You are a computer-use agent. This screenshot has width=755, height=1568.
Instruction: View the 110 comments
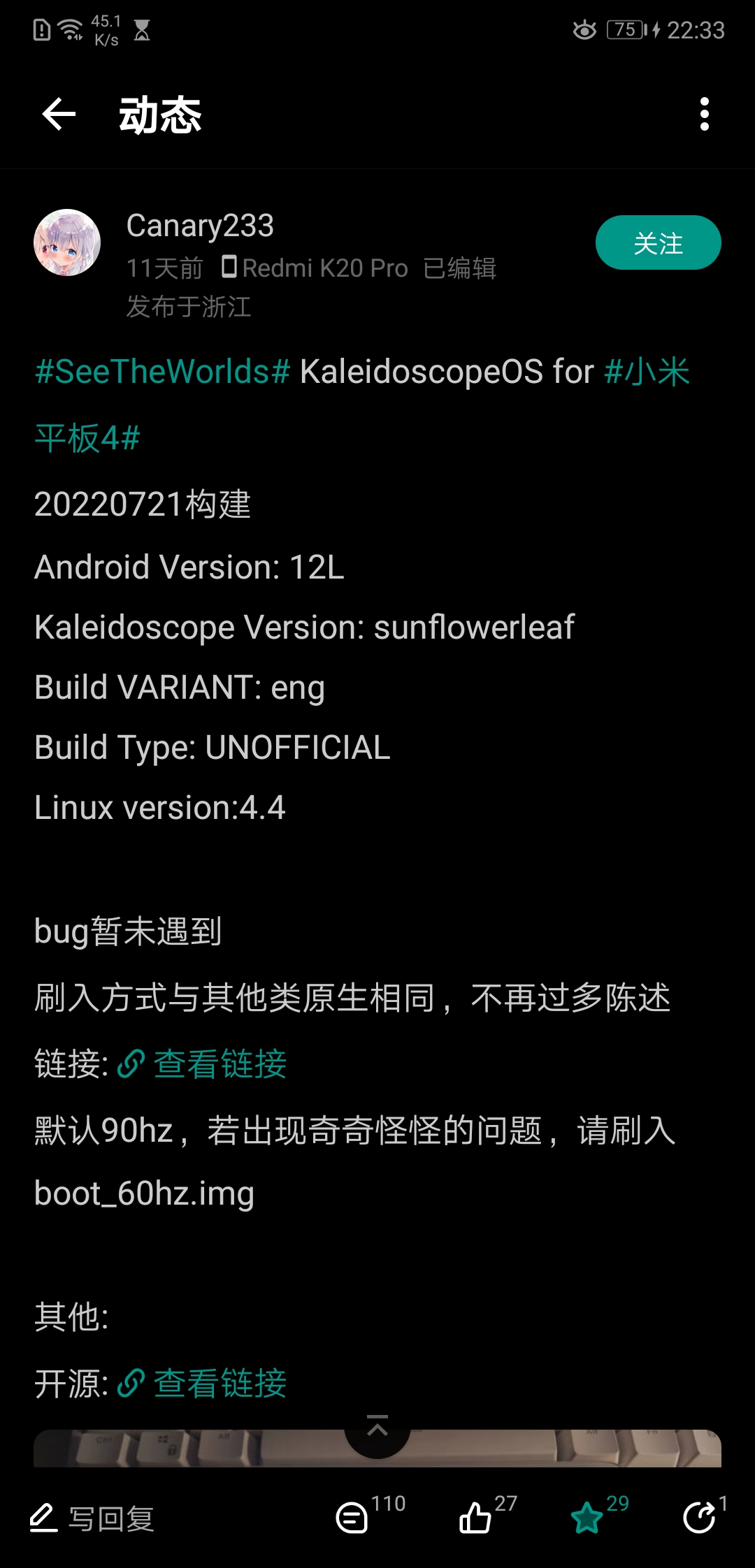tap(369, 1513)
